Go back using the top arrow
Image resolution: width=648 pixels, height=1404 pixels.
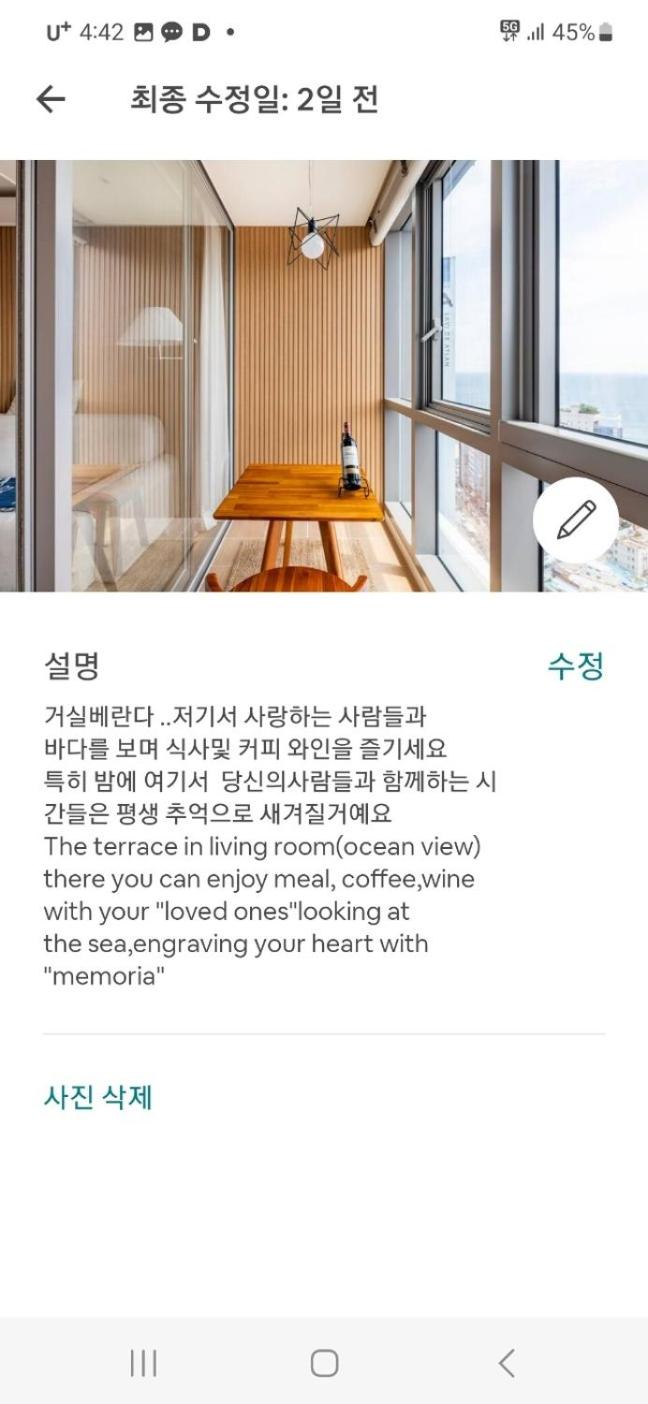tap(50, 99)
